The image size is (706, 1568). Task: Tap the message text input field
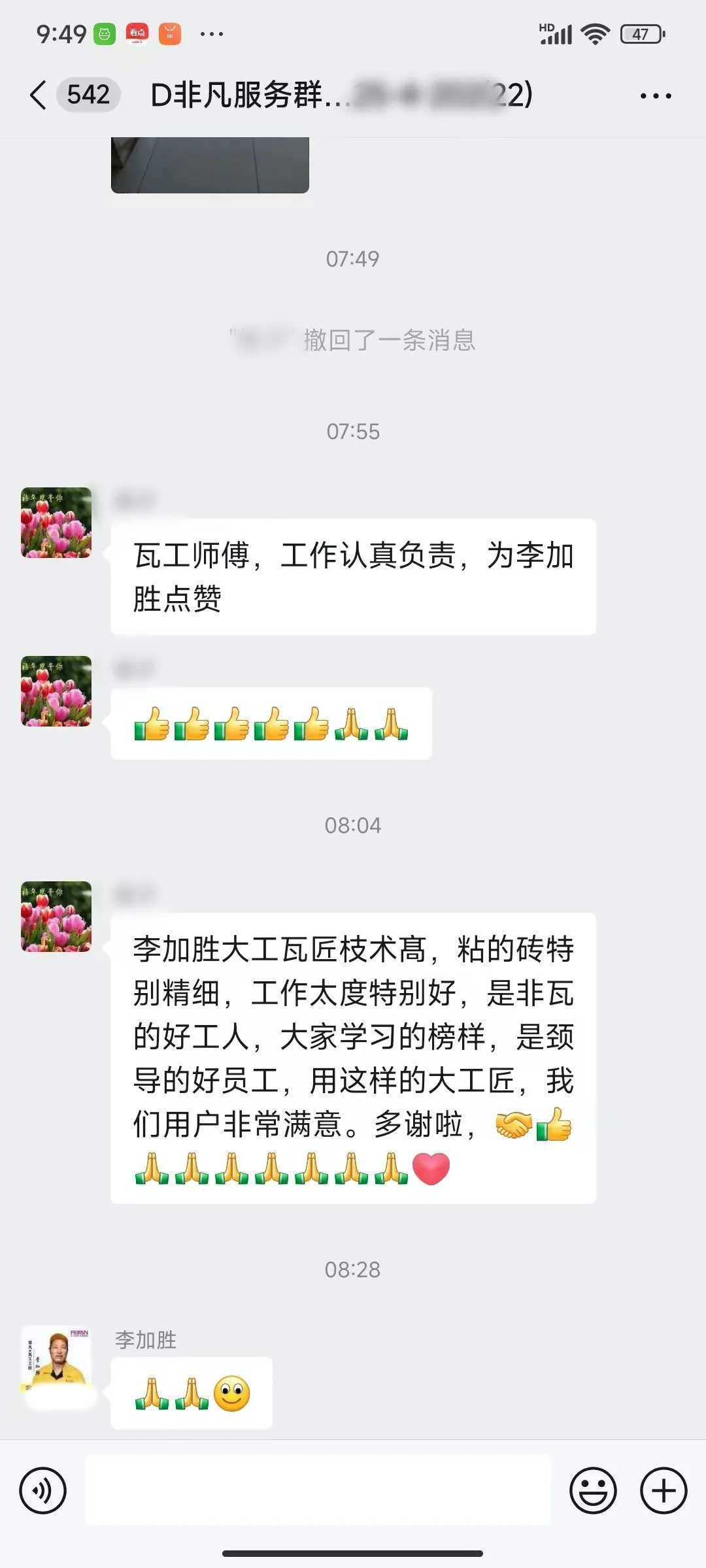pyautogui.click(x=318, y=1490)
